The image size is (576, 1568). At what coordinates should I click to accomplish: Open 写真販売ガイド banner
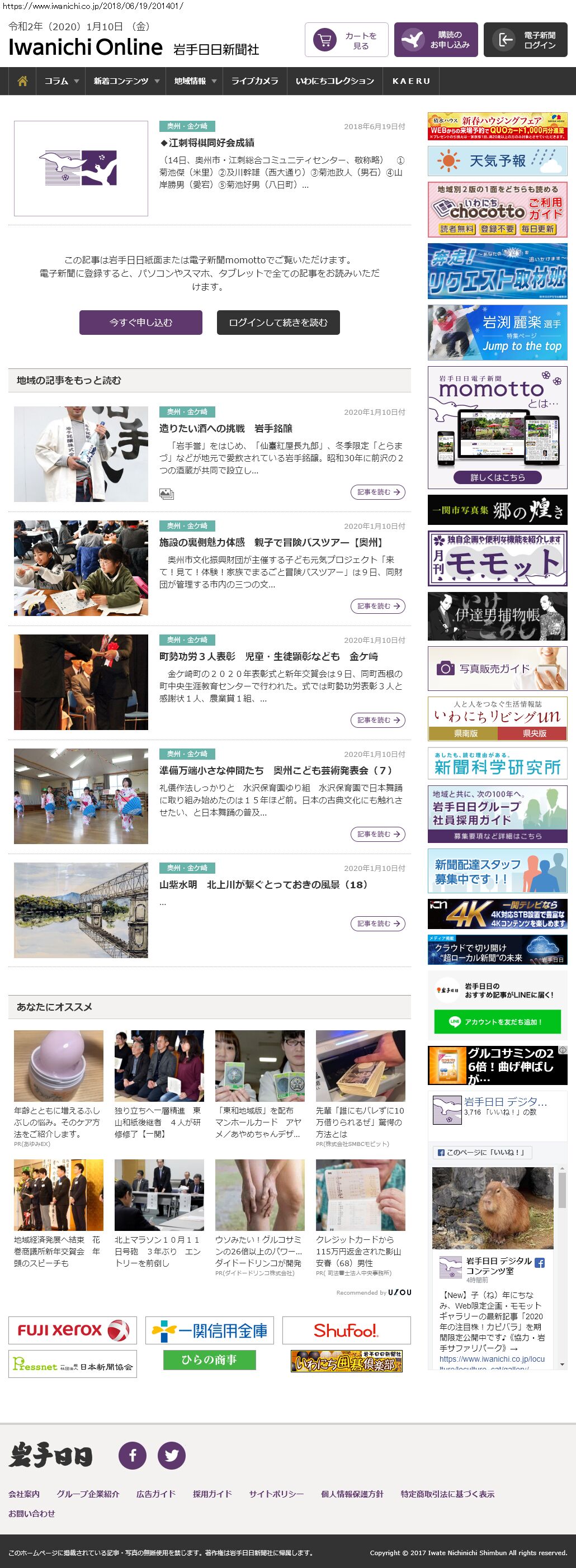(497, 669)
